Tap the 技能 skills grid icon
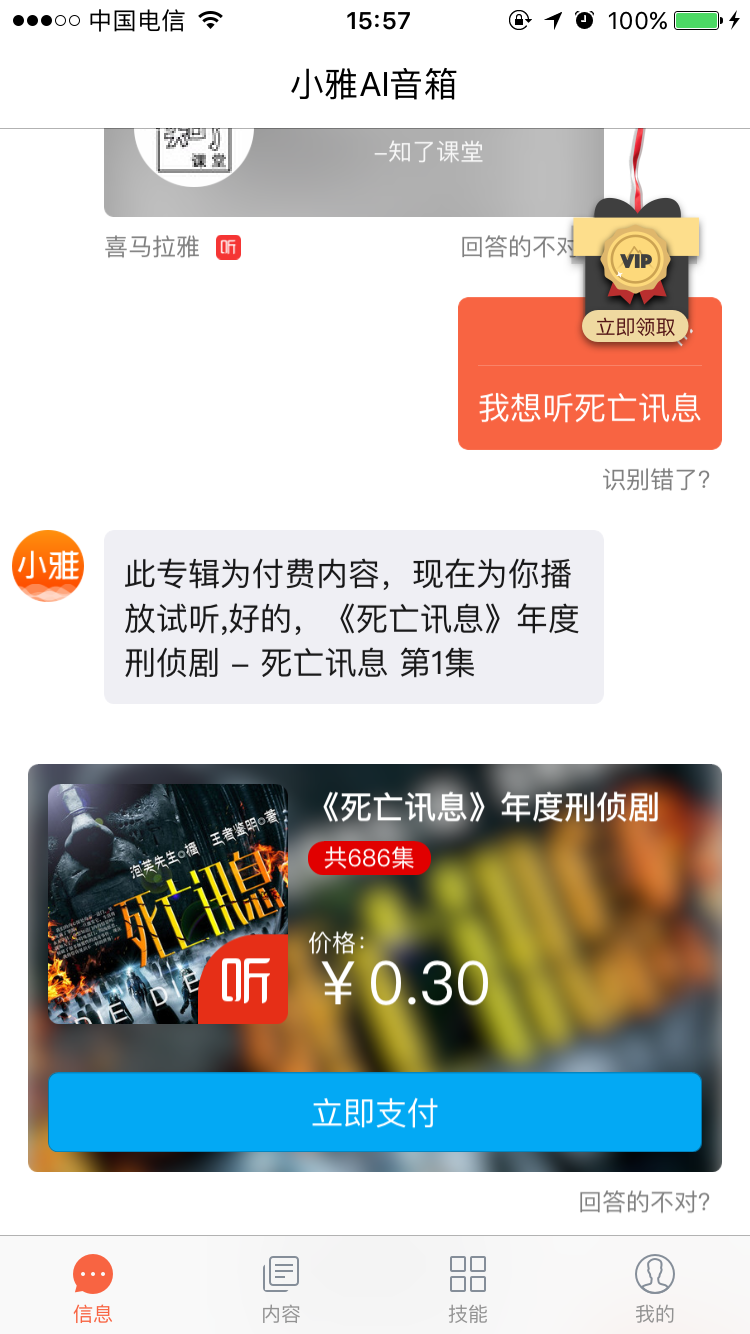The image size is (750, 1334). point(466,1274)
